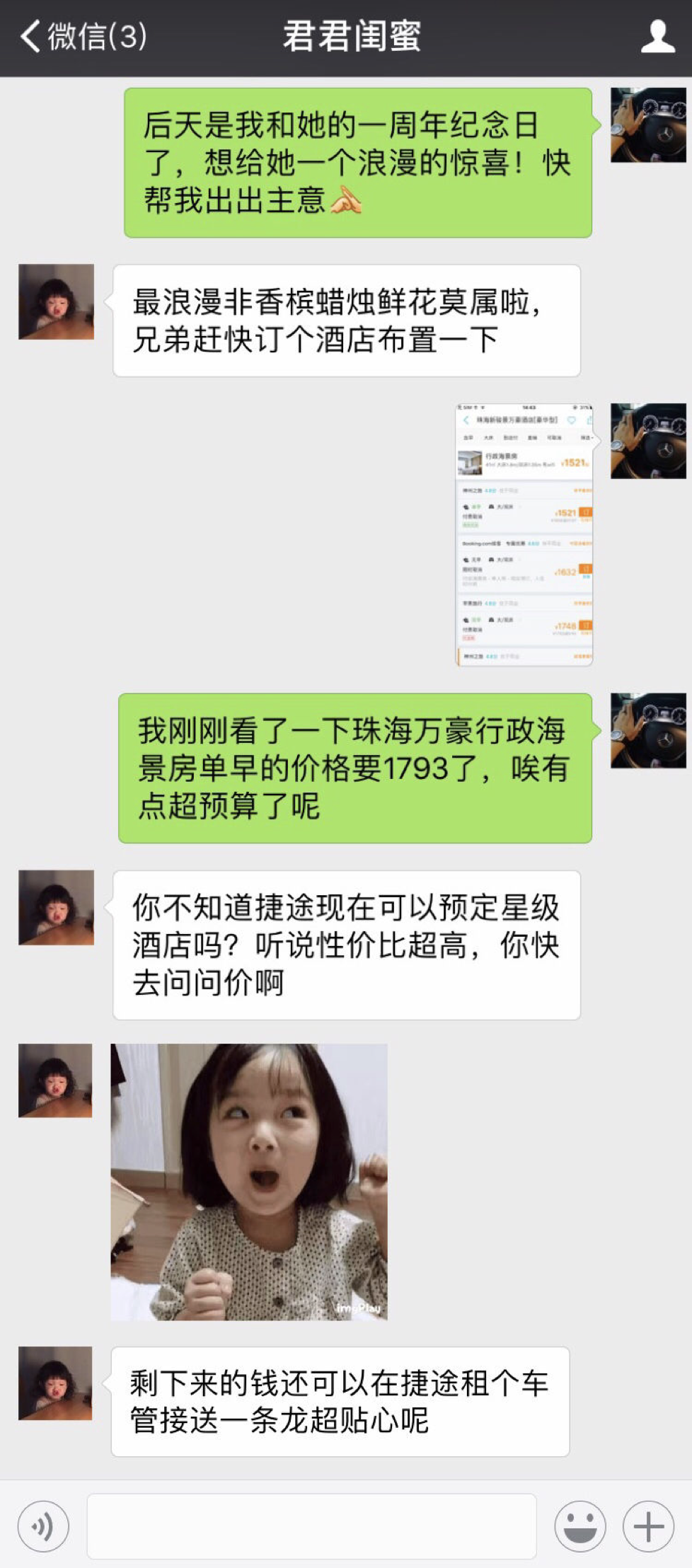Open the emoji sticker panel
Screen dimensions: 692x1568
(580, 1526)
